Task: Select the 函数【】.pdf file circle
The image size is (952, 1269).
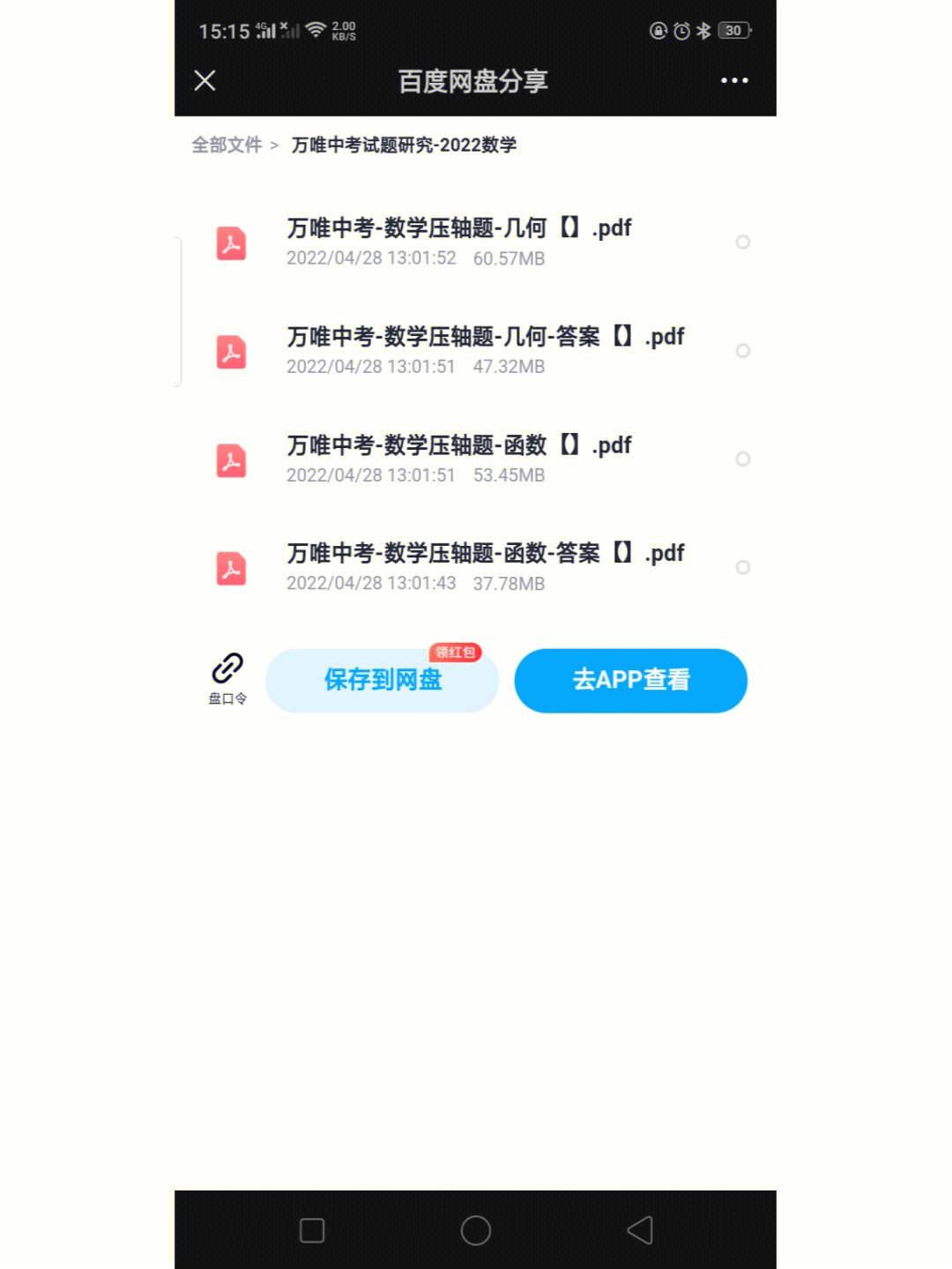Action: [743, 459]
